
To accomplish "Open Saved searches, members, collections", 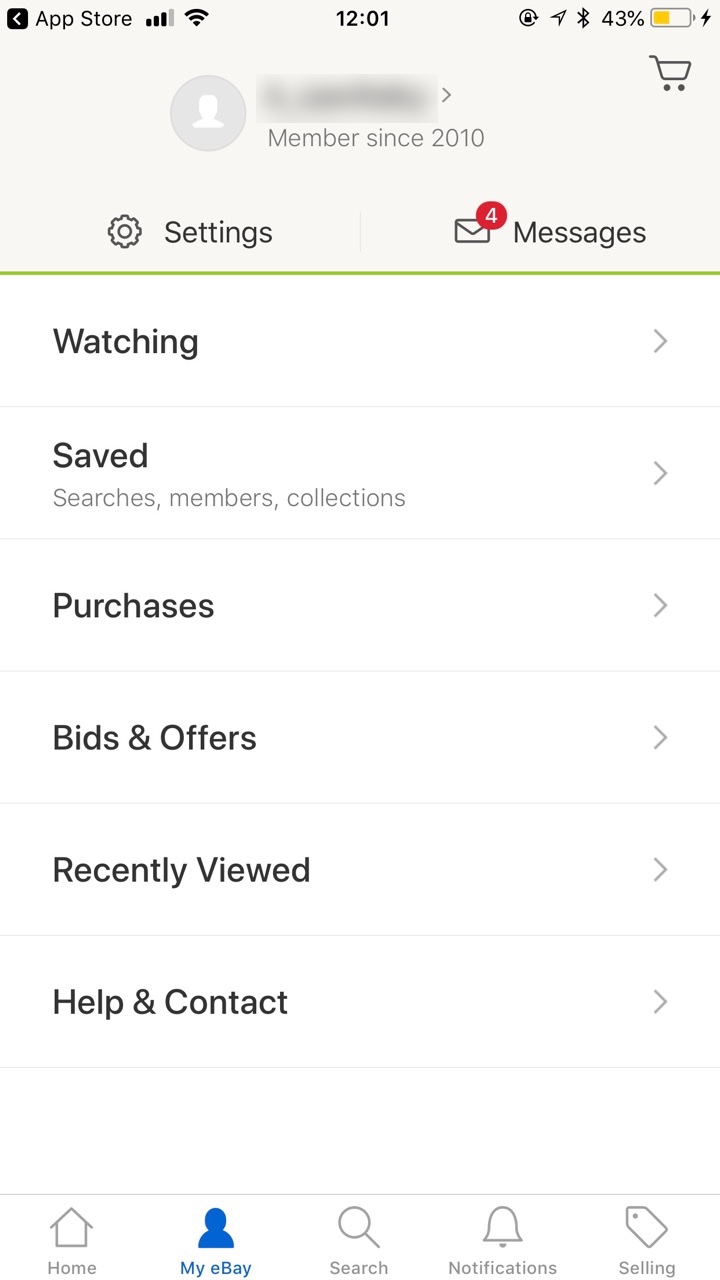I will (x=360, y=473).
